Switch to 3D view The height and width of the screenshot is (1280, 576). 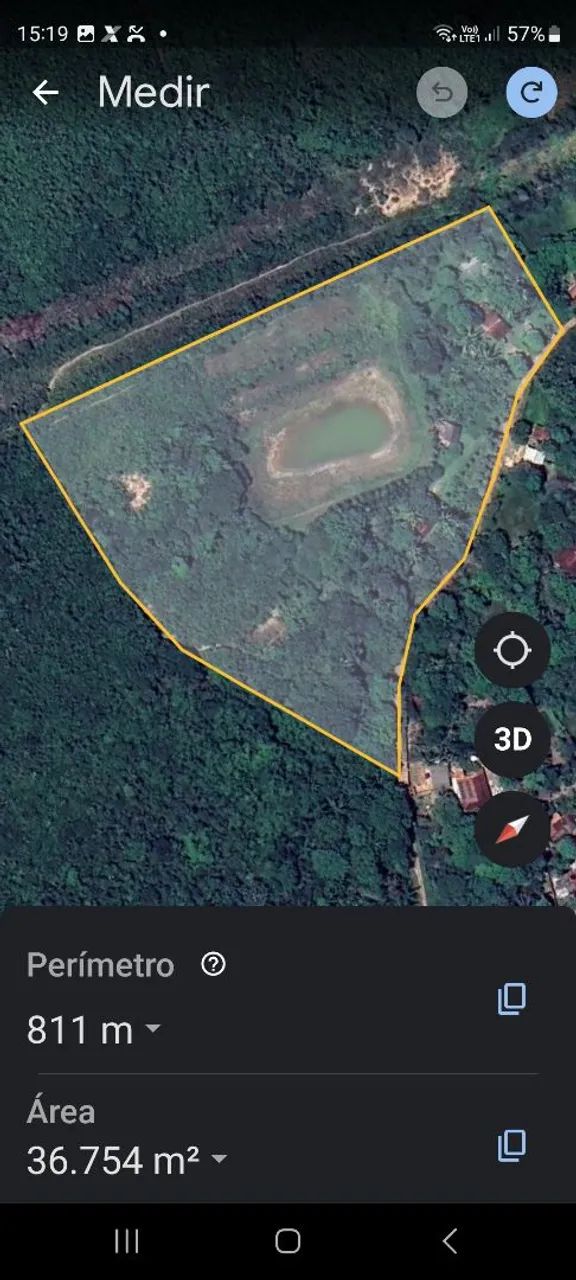tap(513, 740)
